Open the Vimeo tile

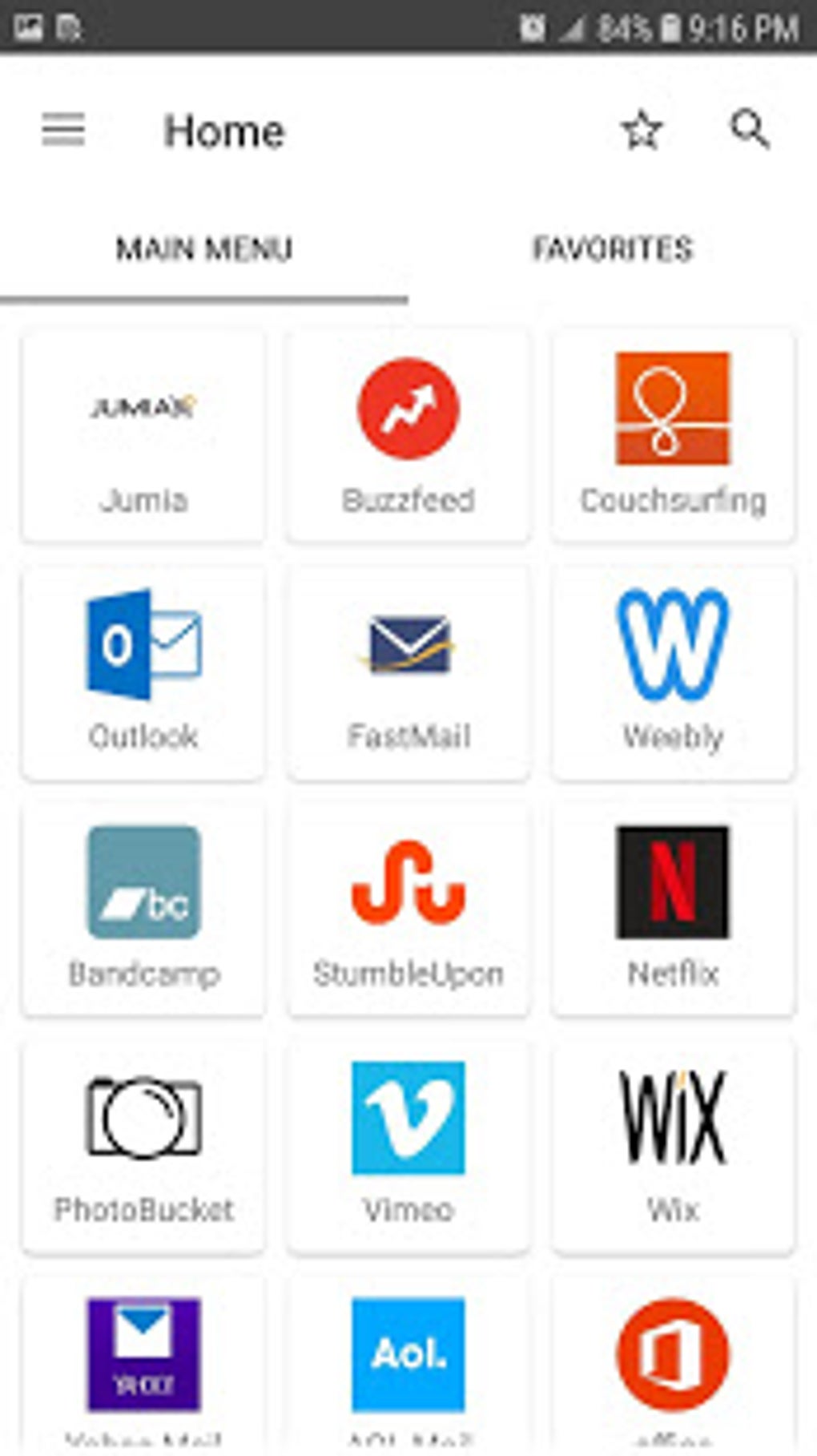pos(408,1147)
